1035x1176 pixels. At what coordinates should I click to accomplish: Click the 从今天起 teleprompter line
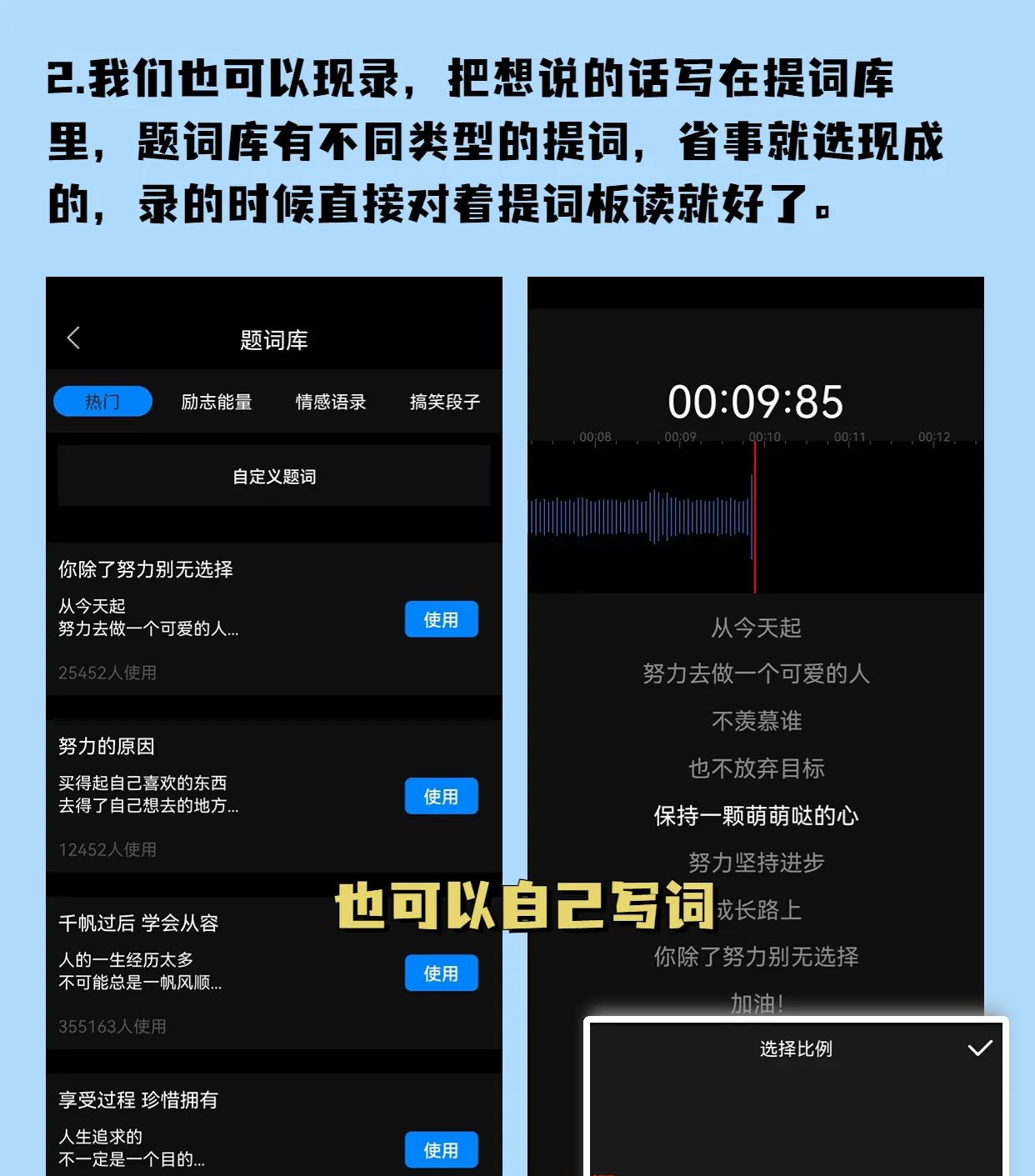click(755, 628)
